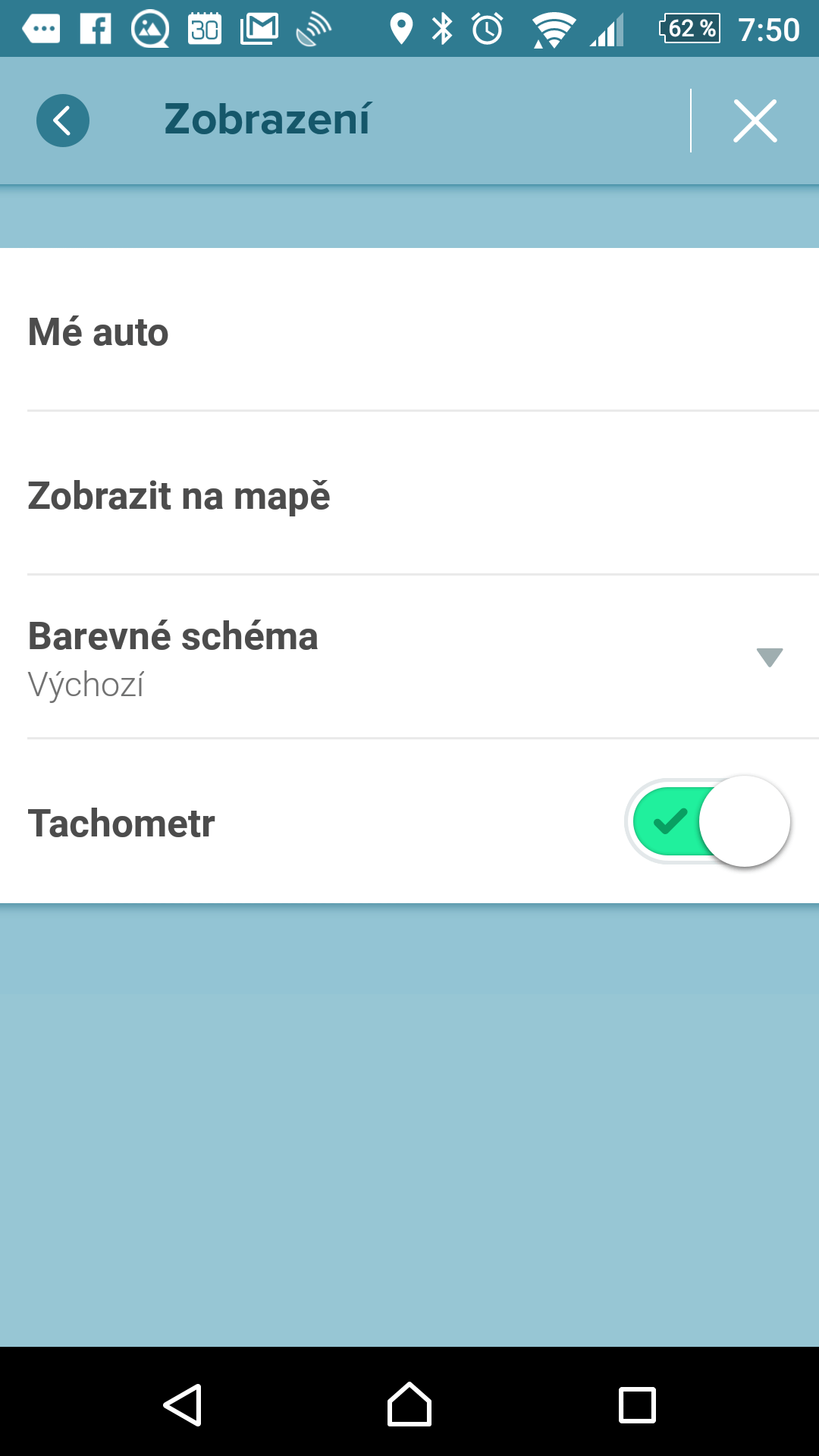Open the Mé auto setting
The image size is (819, 1456).
[409, 330]
